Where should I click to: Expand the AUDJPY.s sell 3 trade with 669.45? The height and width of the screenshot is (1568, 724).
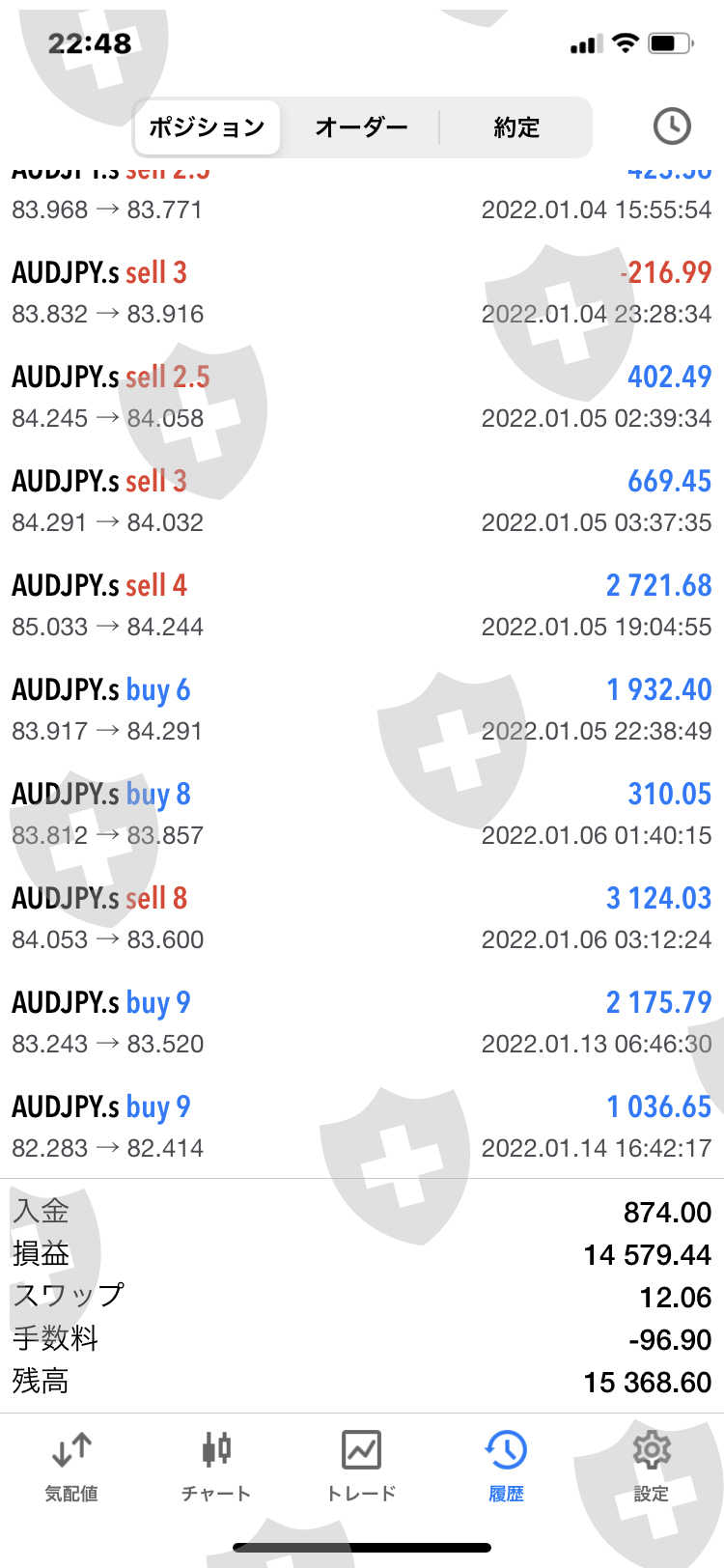(361, 500)
